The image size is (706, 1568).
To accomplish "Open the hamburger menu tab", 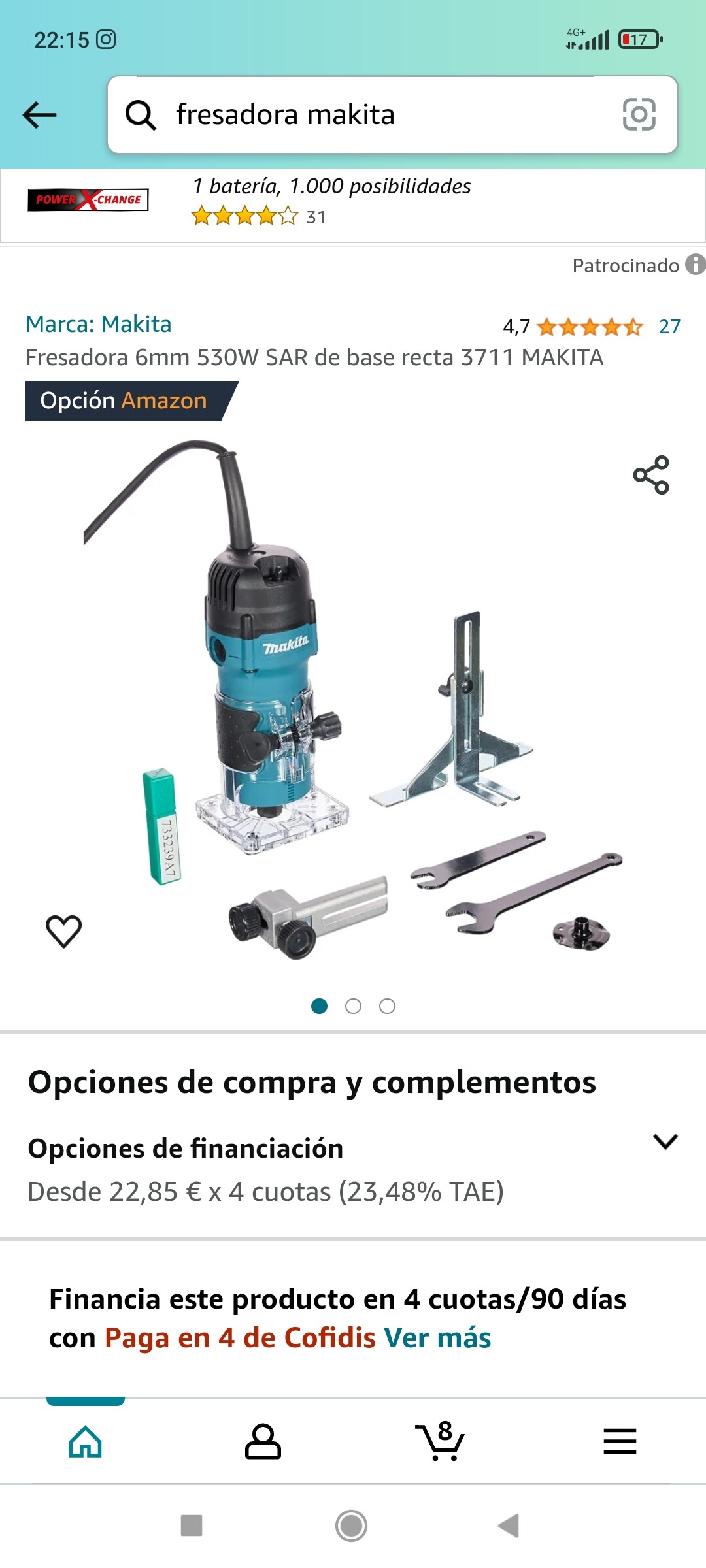I will coord(619,1441).
